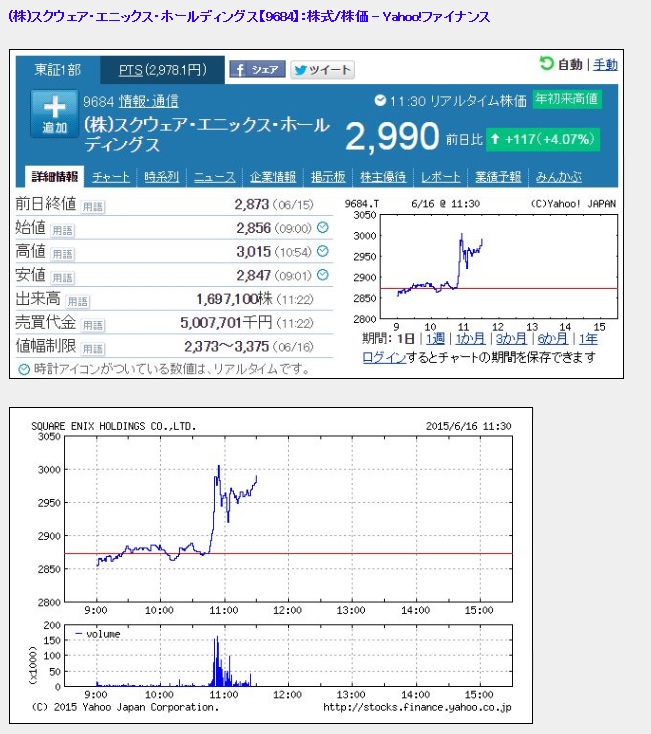Select the 株主優待 tab
This screenshot has height=734, width=651.
(383, 177)
